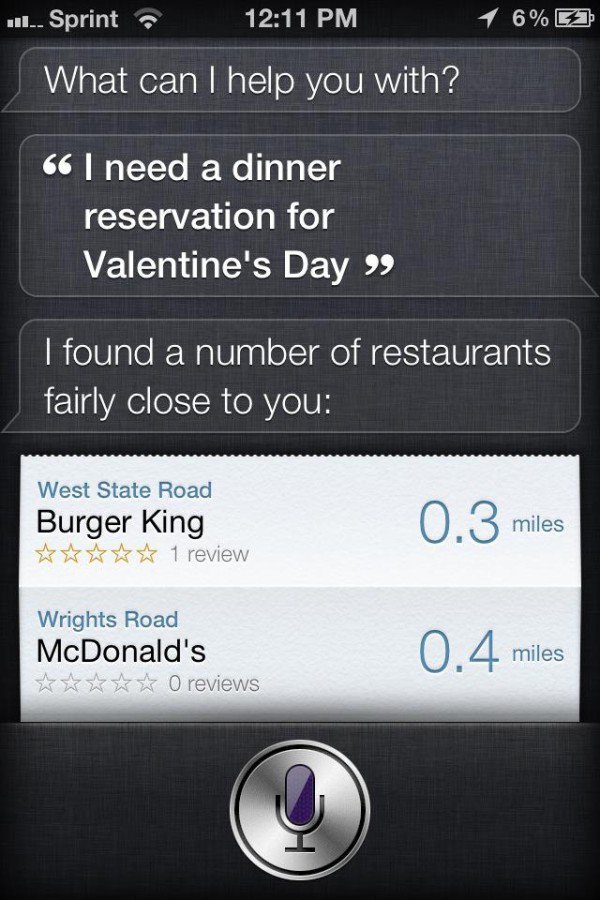
Task: Tap the Siri microphone button
Action: (x=299, y=808)
